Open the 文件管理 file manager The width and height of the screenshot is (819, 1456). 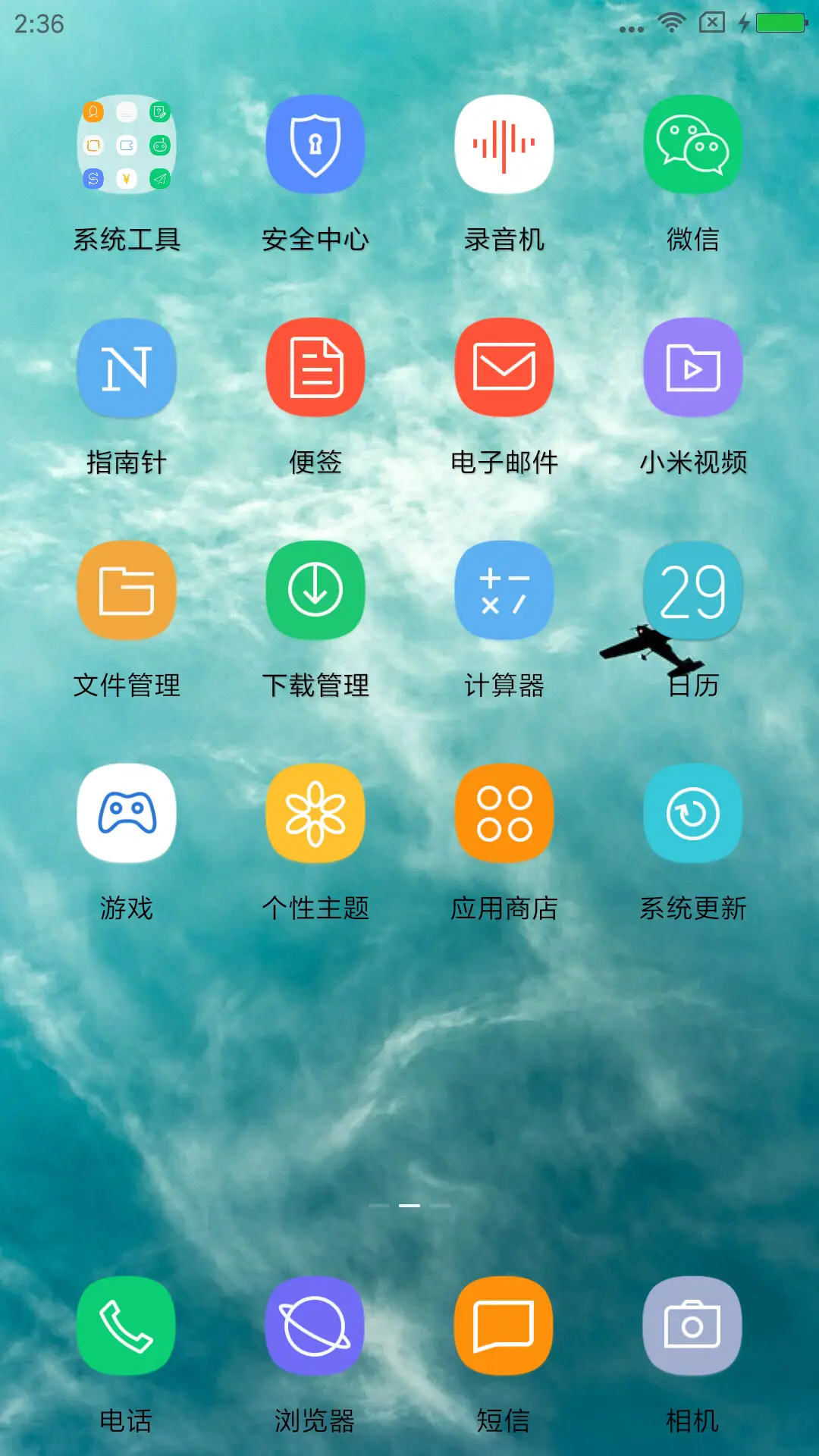(126, 590)
